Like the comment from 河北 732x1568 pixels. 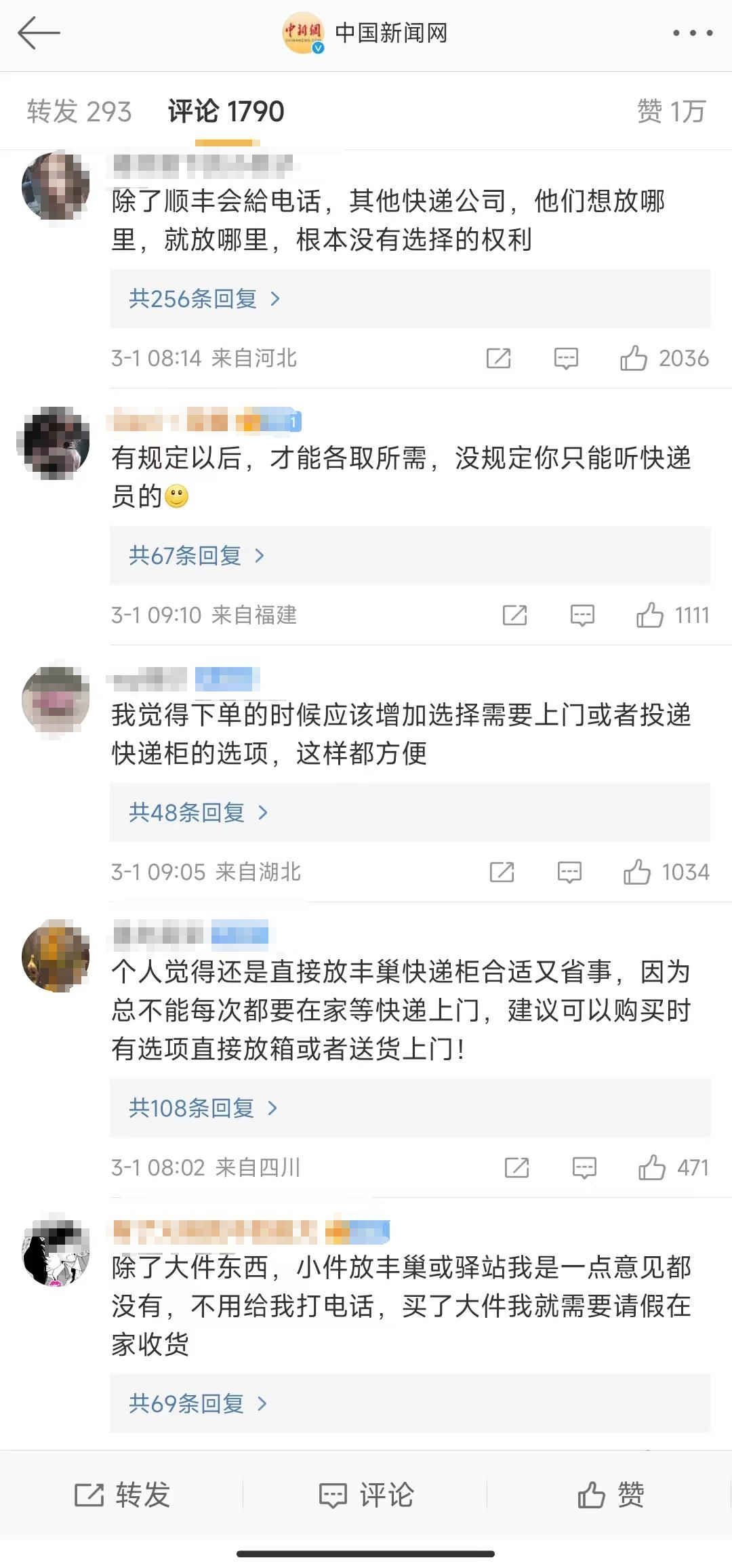coord(634,359)
